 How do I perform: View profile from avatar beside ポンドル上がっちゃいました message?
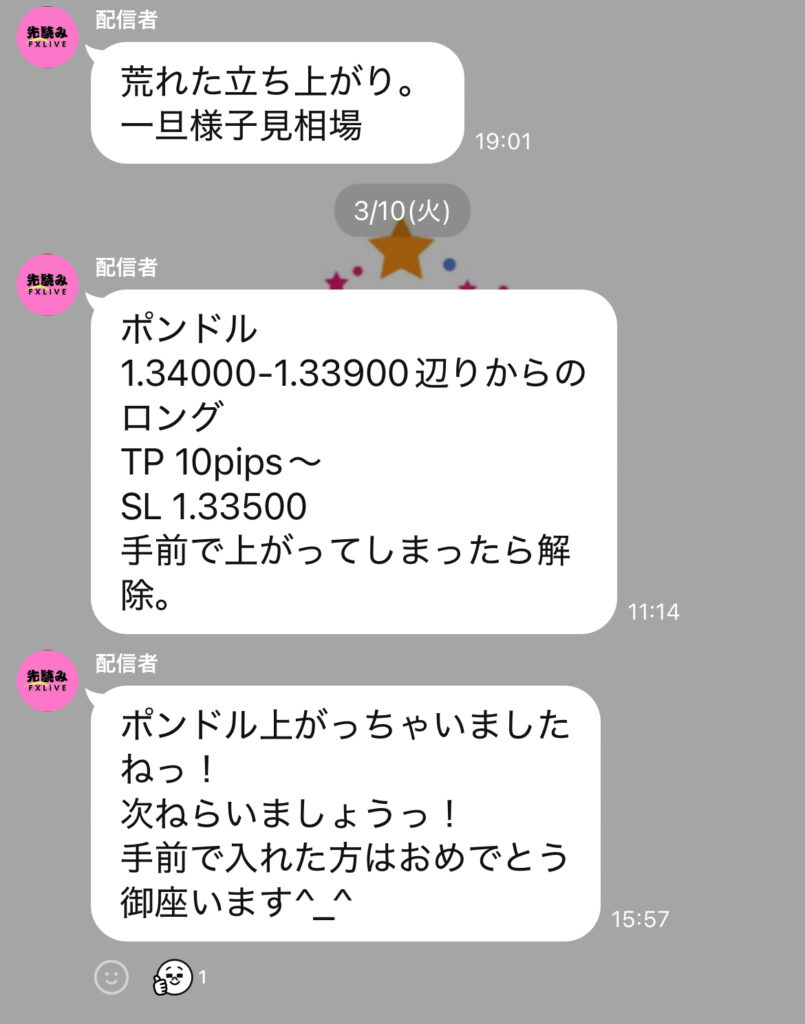(x=49, y=681)
